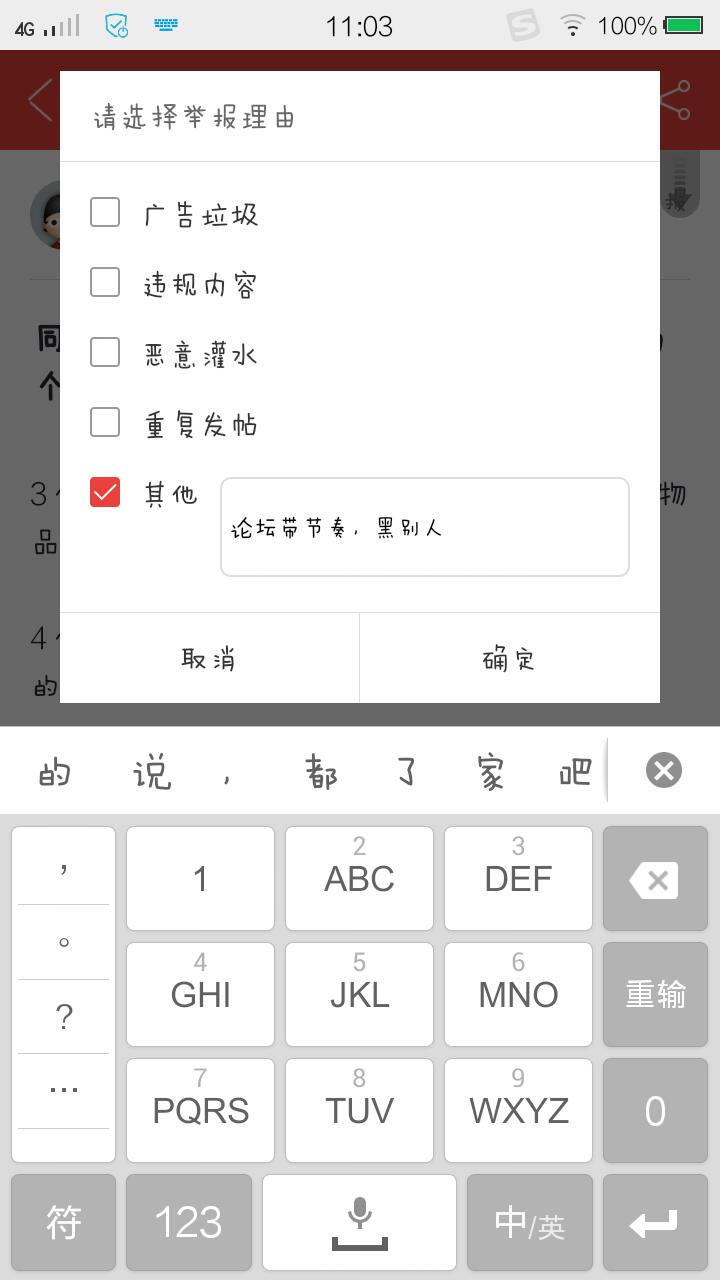The image size is (720, 1280).
Task: Tap the 重输 re-enter key
Action: (654, 994)
